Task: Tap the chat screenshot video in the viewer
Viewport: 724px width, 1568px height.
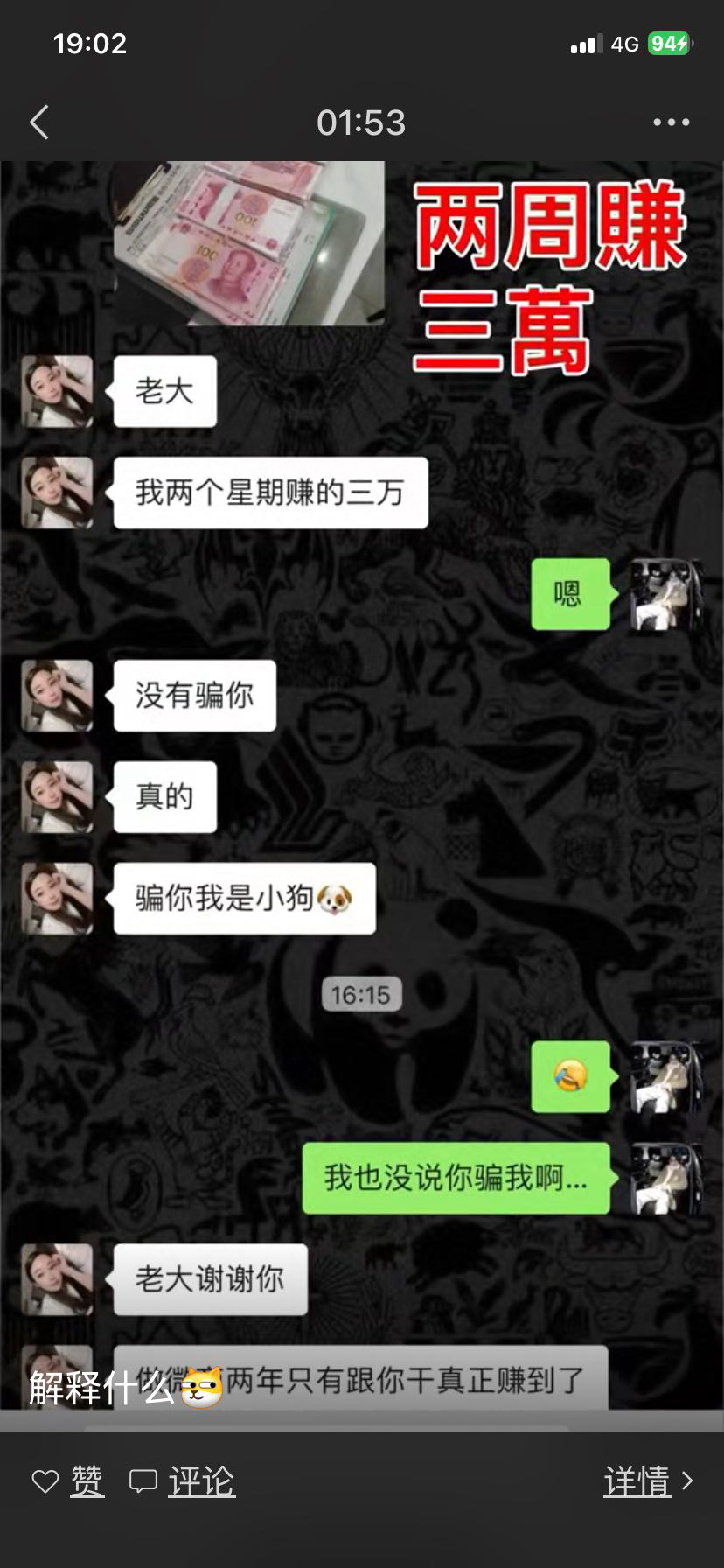Action: [362, 787]
